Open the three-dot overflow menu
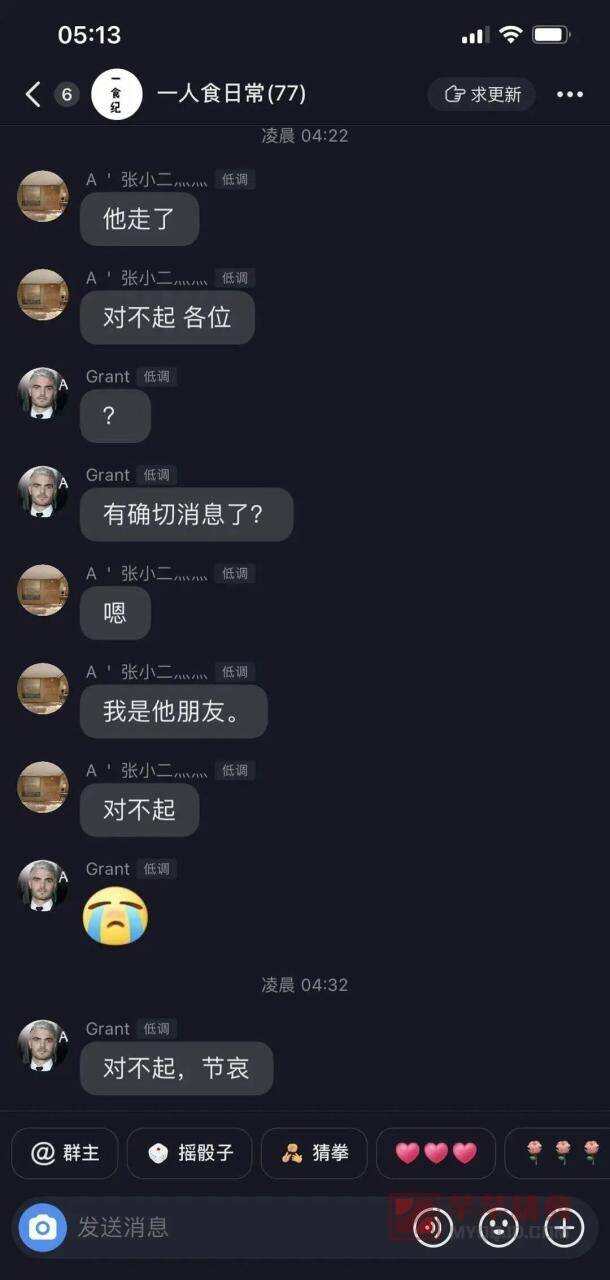This screenshot has width=610, height=1280. click(x=570, y=95)
